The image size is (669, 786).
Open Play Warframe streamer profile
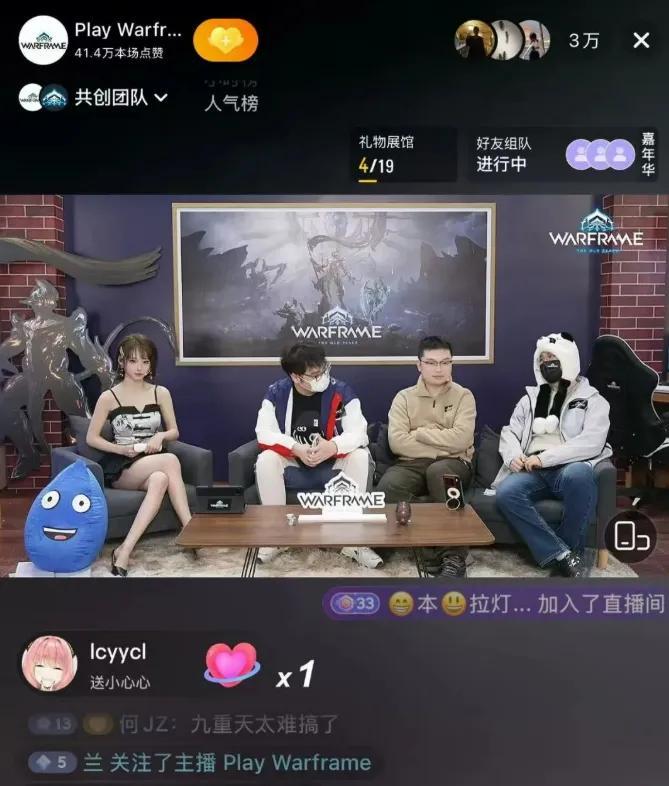pyautogui.click(x=43, y=40)
